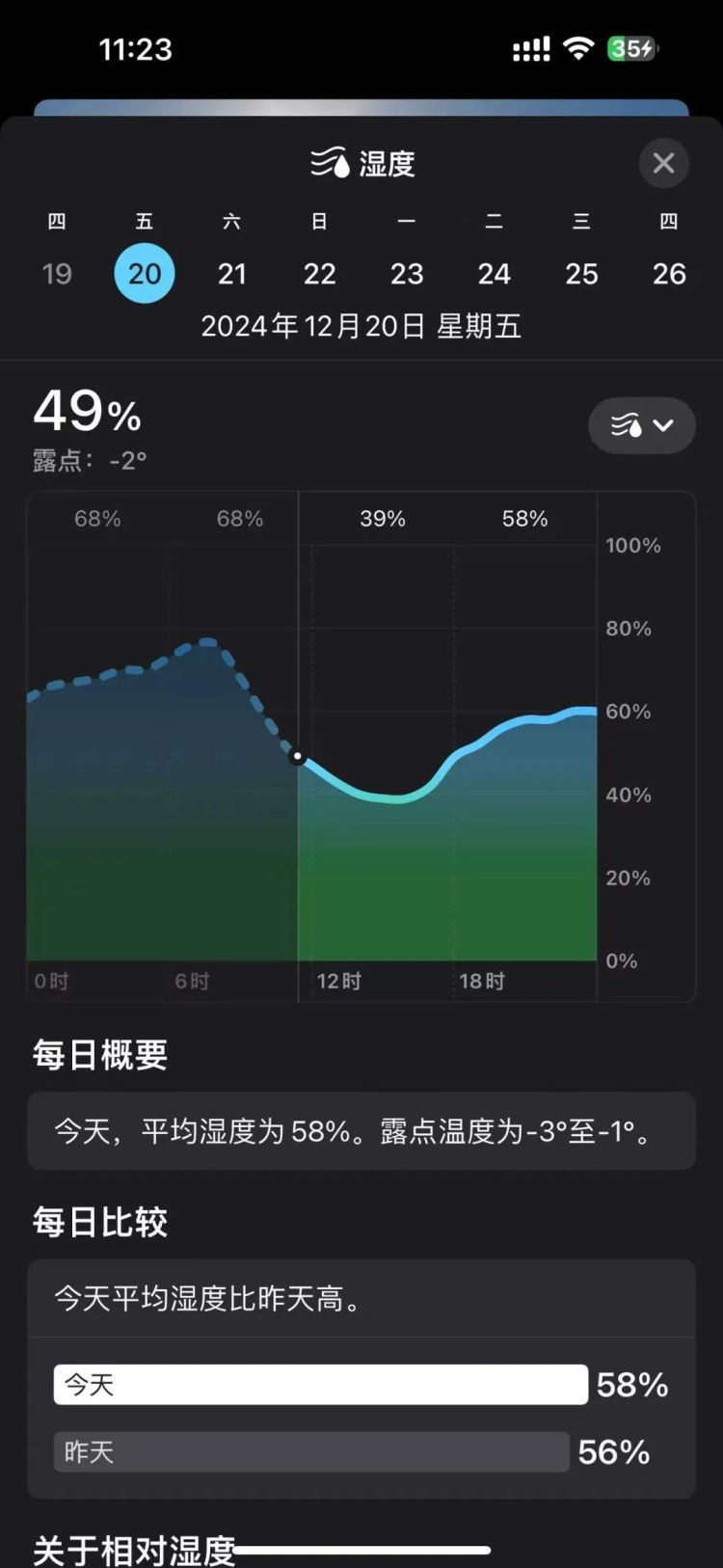
Task: Switch to Sunday the 22nd
Action: coord(319,274)
